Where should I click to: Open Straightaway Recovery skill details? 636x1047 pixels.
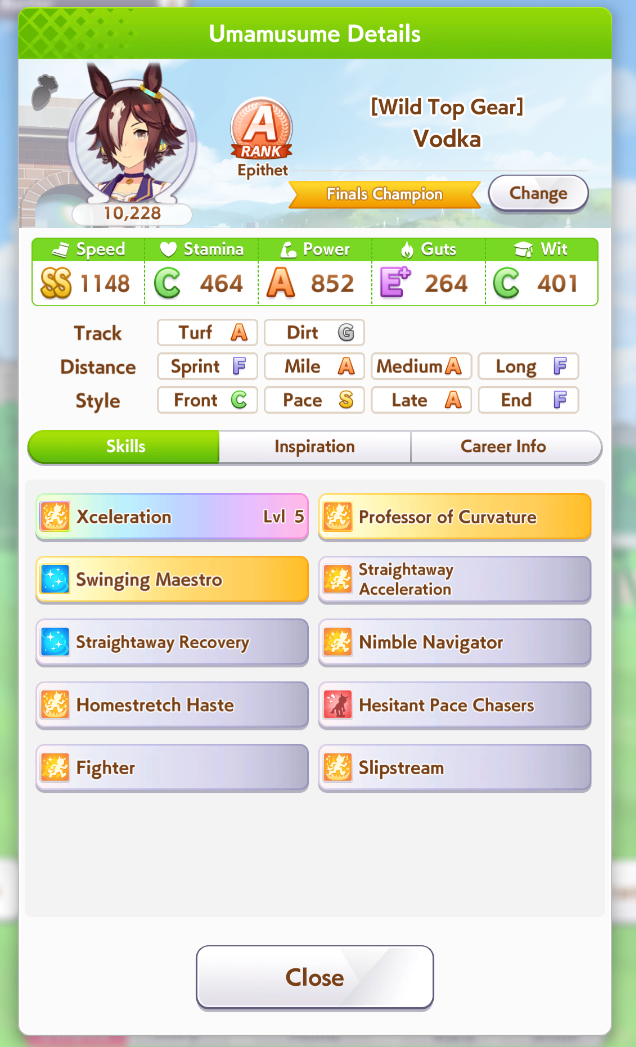[x=172, y=643]
